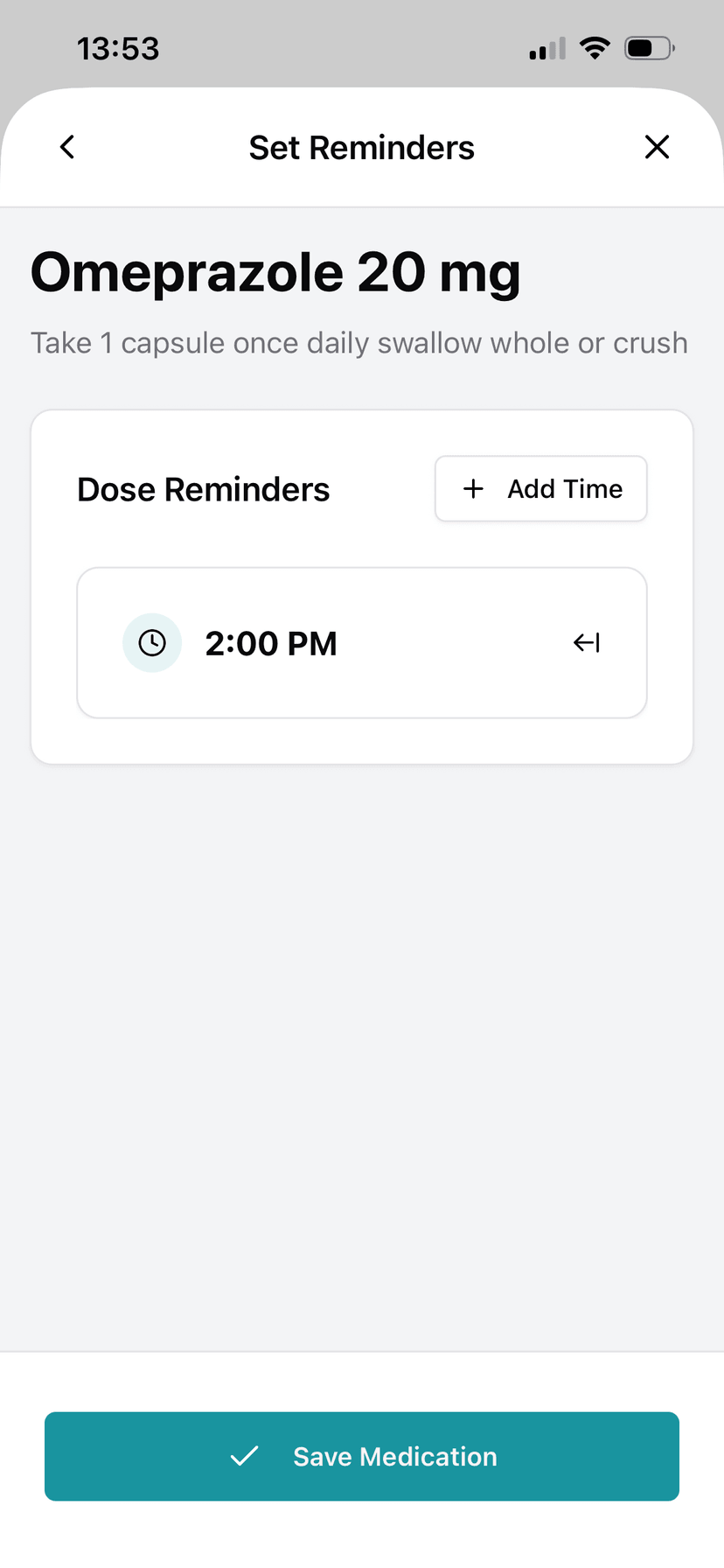This screenshot has height=1568, width=724.
Task: Tap the battery indicator icon
Action: coord(647,48)
